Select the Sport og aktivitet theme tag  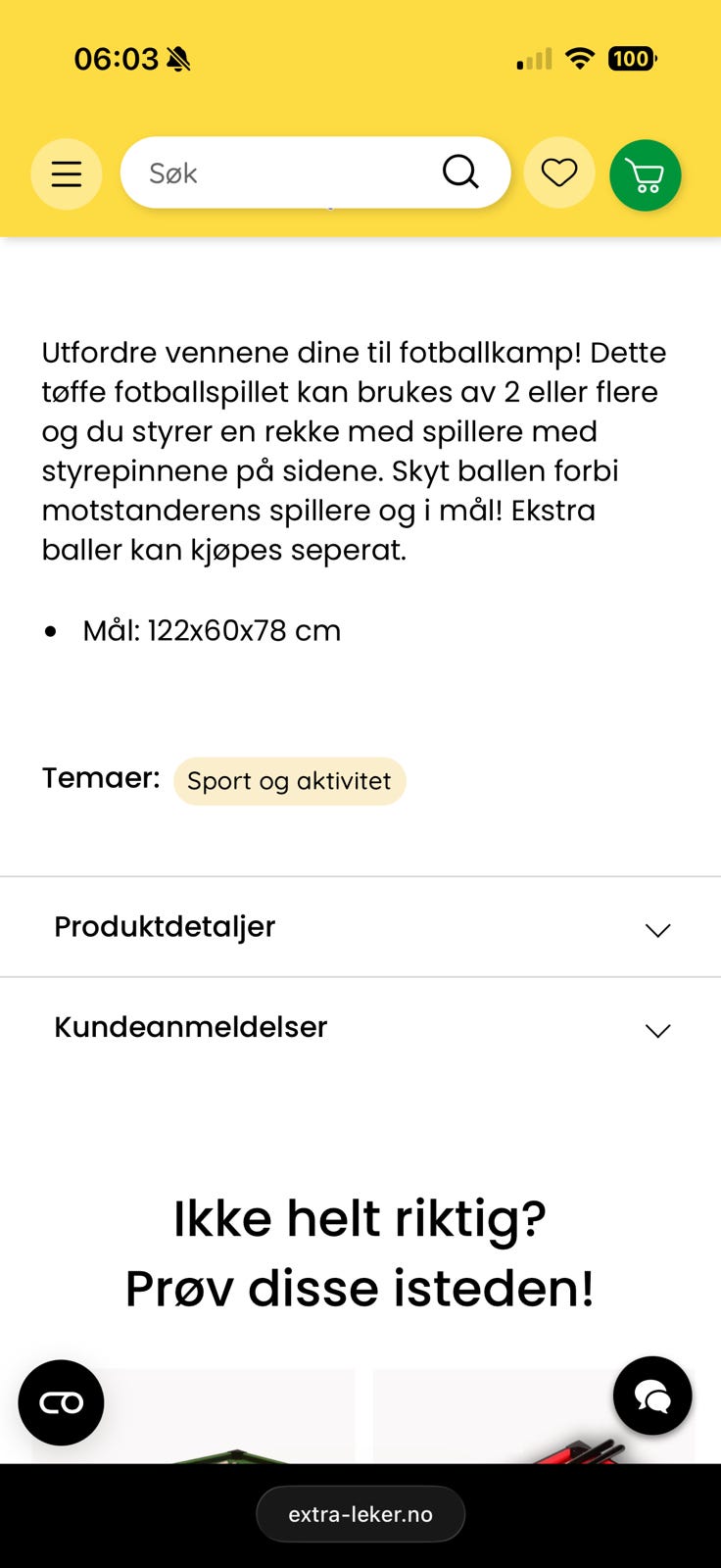289,781
